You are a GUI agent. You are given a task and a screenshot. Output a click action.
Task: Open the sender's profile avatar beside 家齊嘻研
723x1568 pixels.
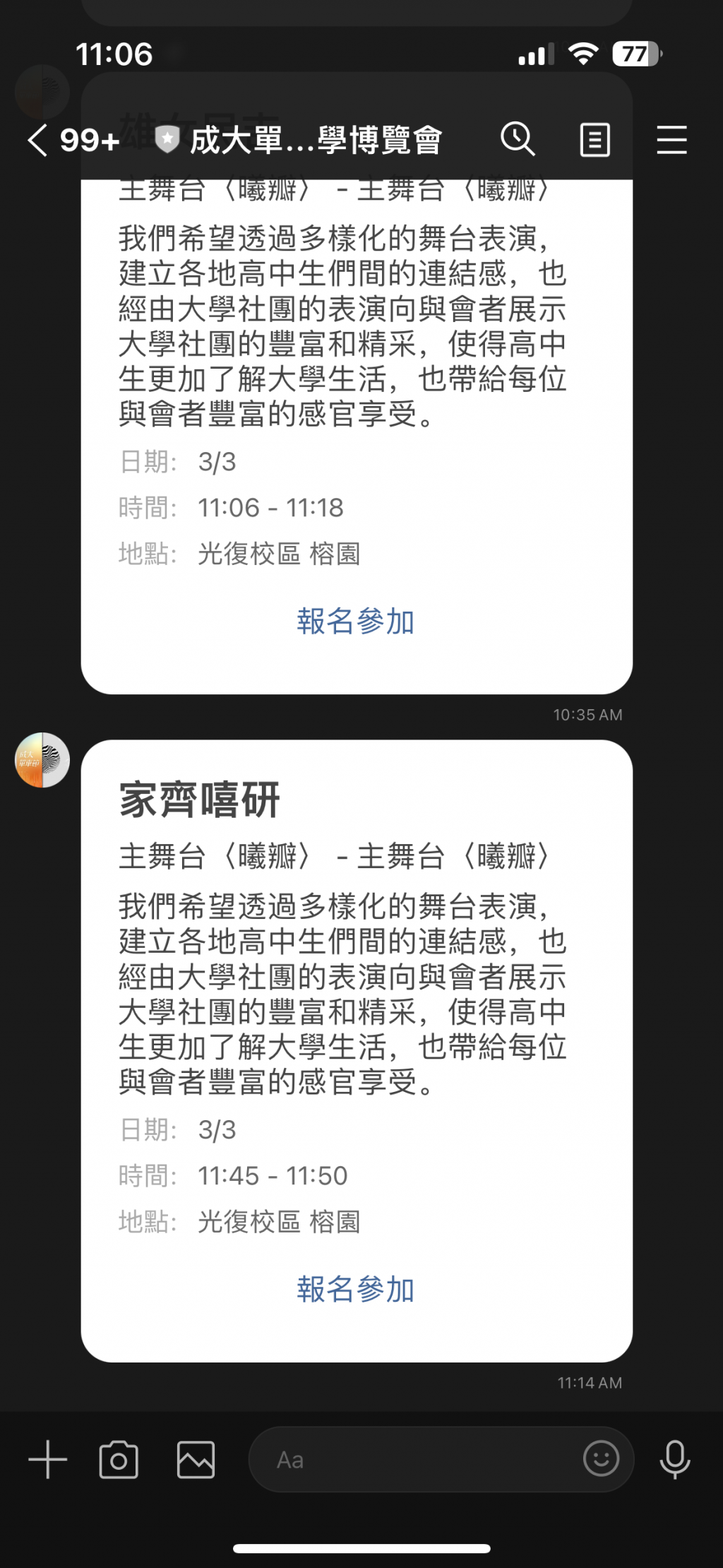coord(42,760)
